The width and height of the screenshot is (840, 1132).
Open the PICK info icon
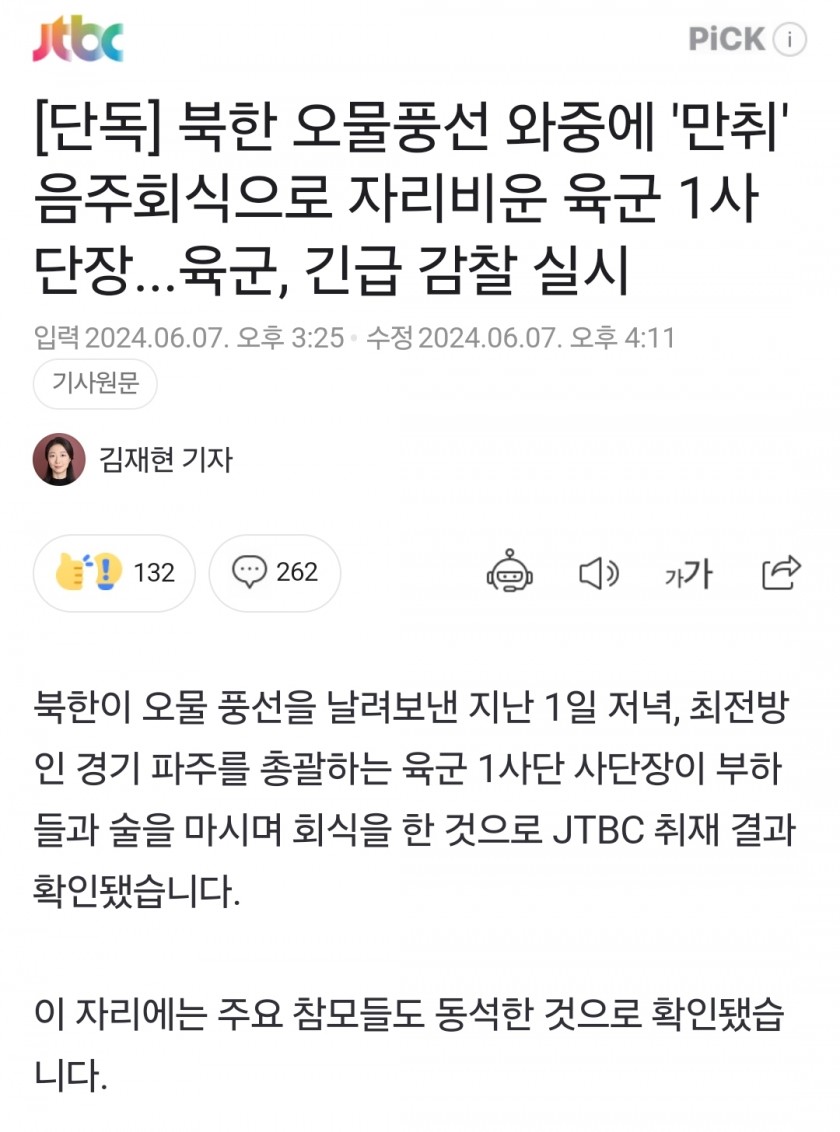pyautogui.click(x=790, y=40)
